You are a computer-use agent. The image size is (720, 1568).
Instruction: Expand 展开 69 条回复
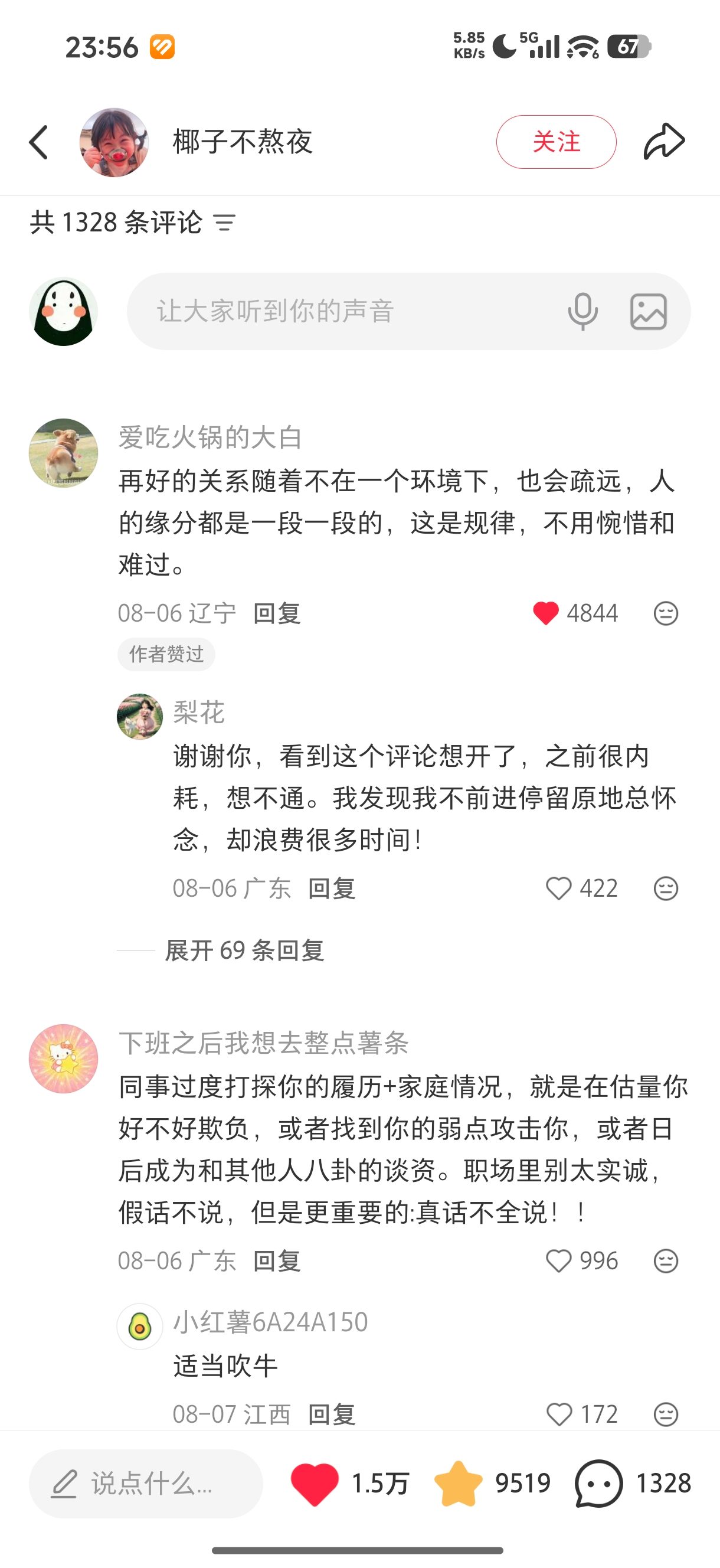tap(245, 950)
